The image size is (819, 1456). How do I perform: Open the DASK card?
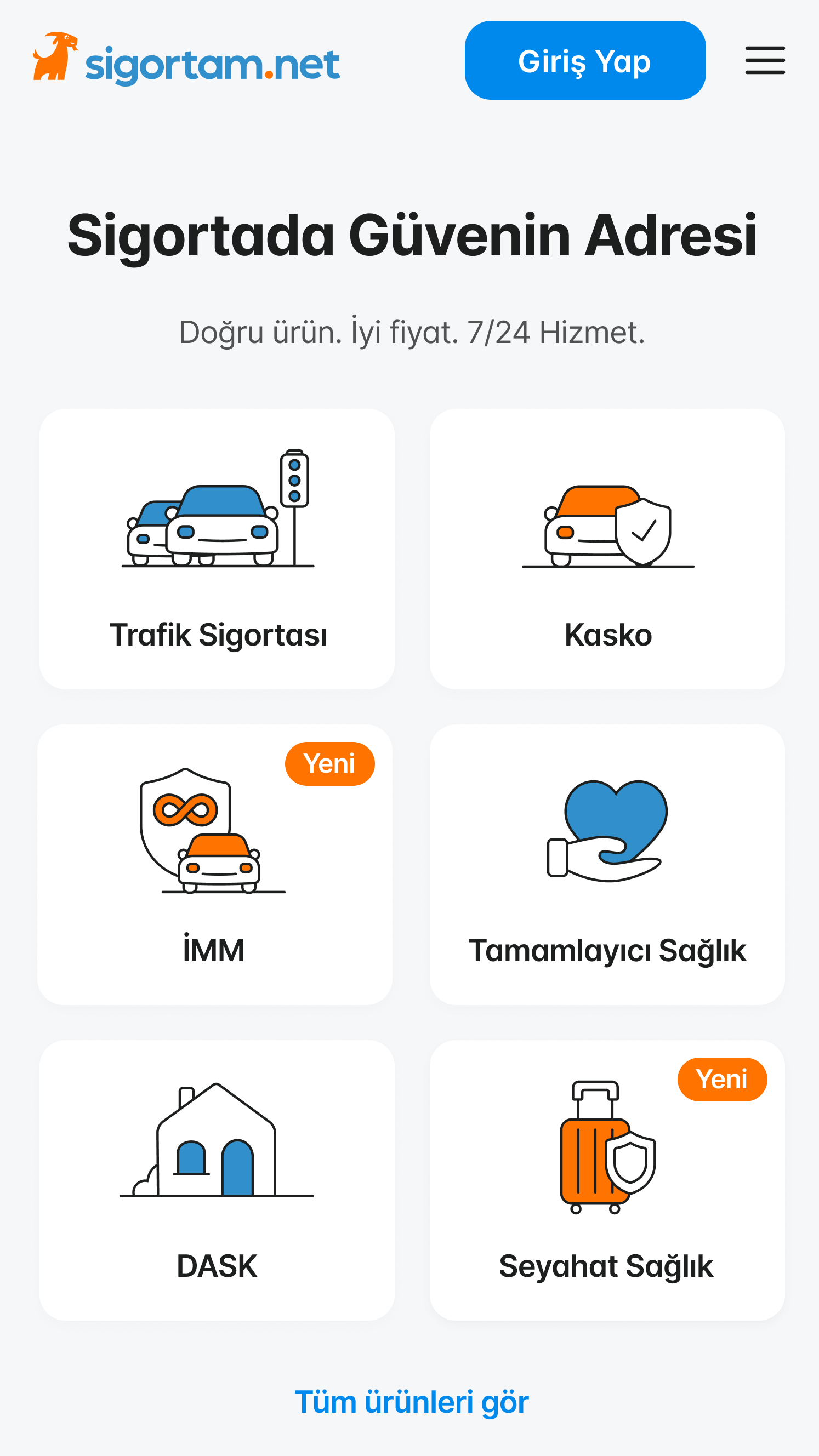click(217, 1180)
